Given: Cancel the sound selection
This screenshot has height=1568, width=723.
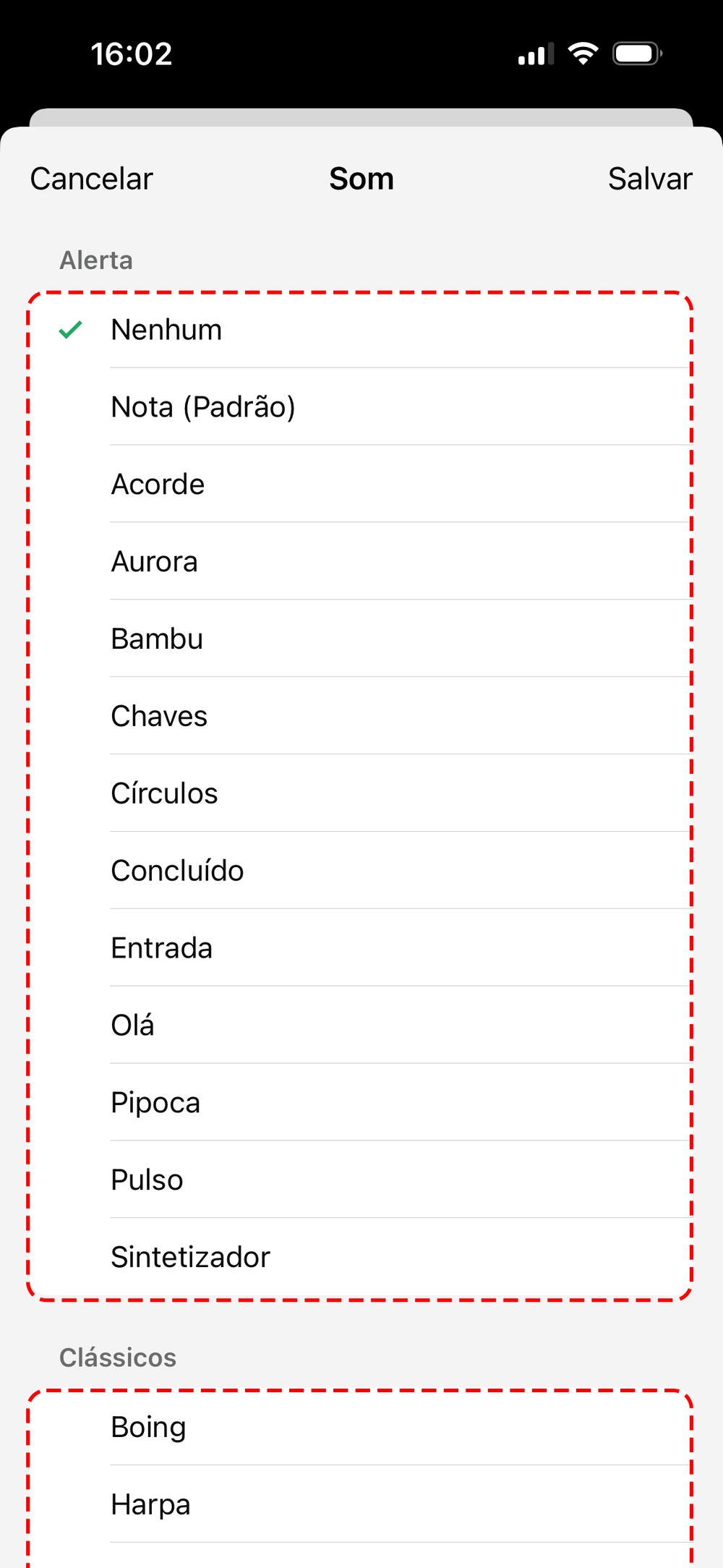Looking at the screenshot, I should tap(92, 179).
